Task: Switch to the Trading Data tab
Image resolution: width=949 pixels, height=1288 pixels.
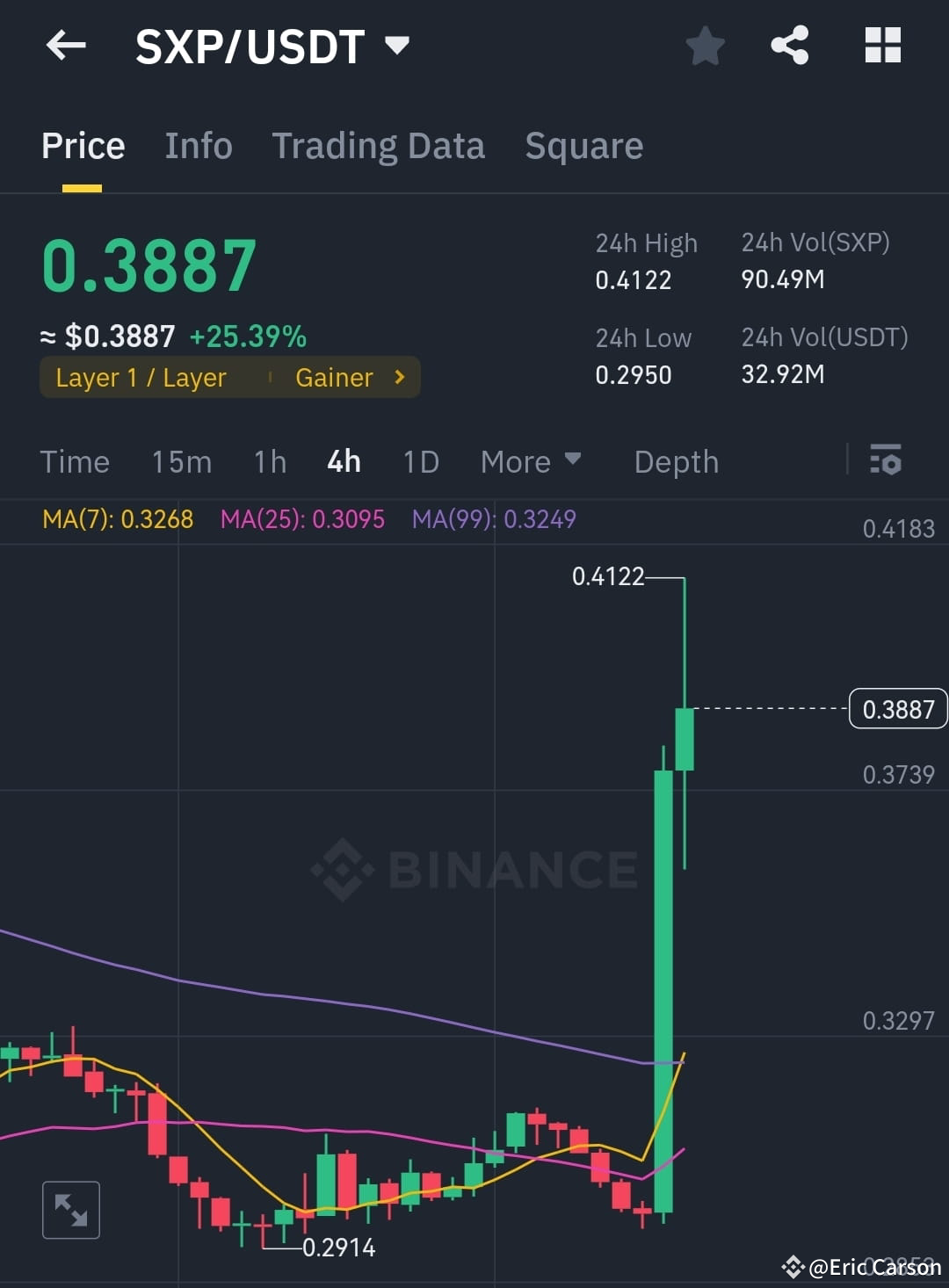Action: [379, 146]
